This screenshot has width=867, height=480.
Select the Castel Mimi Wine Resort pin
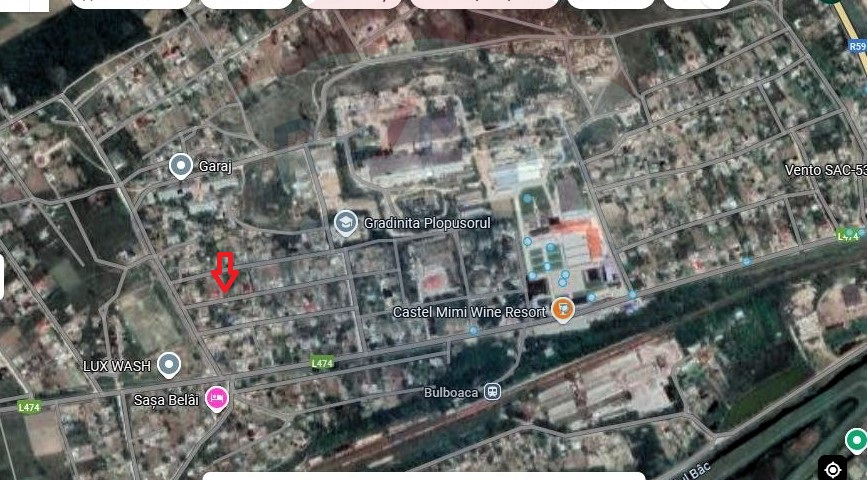coord(563,310)
